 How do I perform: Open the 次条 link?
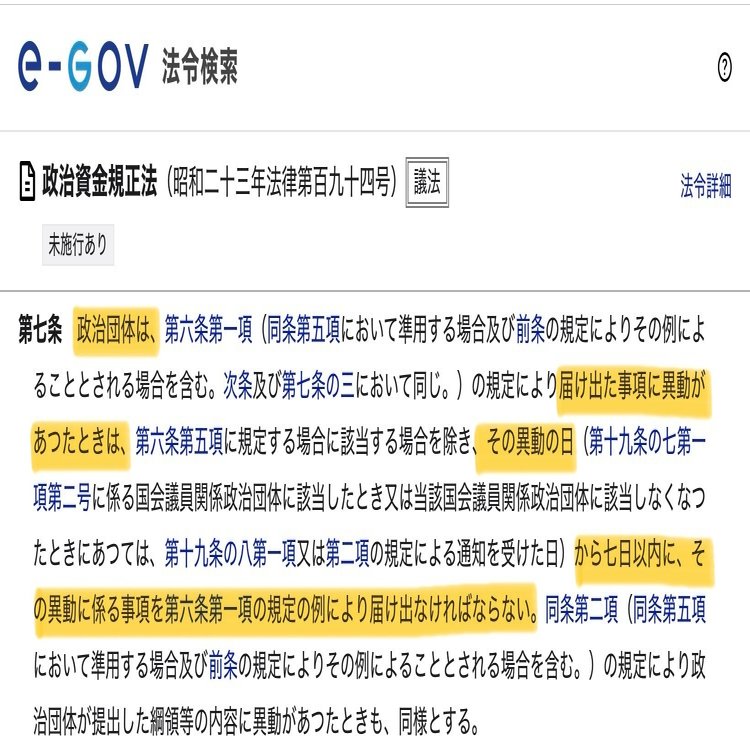pos(238,383)
